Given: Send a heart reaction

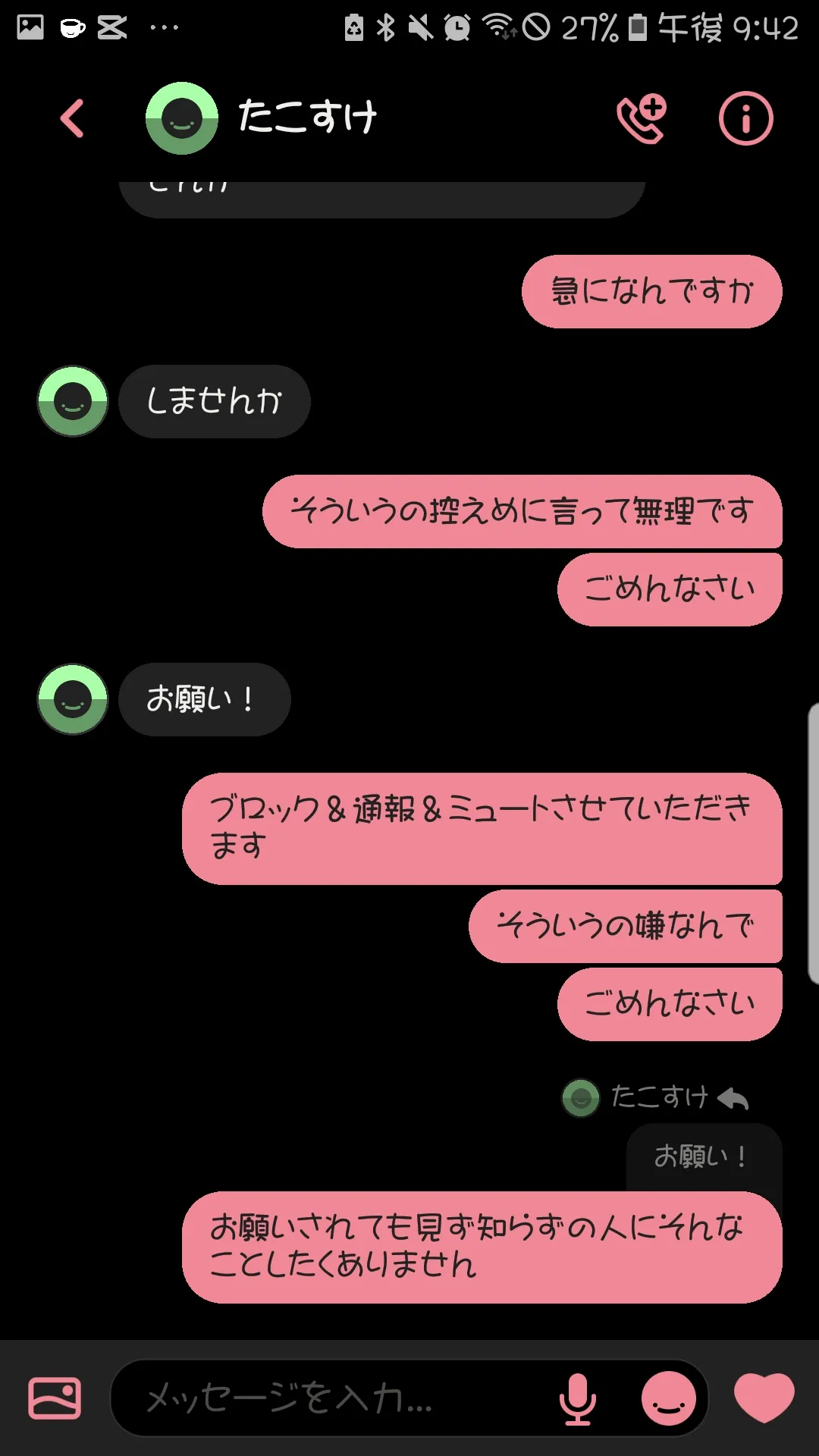Looking at the screenshot, I should point(764,1398).
